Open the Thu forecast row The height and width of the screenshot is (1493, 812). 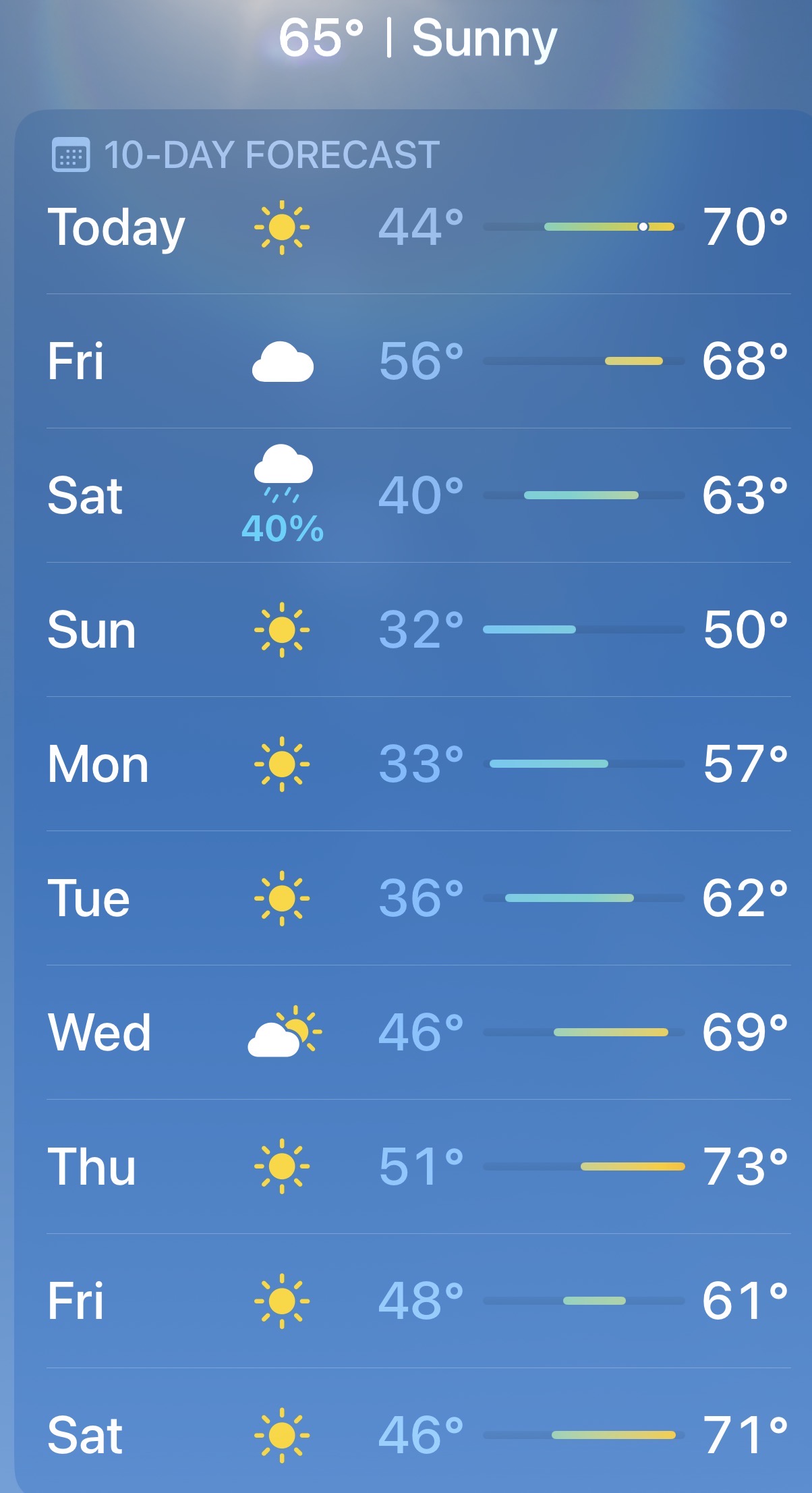tap(418, 1166)
